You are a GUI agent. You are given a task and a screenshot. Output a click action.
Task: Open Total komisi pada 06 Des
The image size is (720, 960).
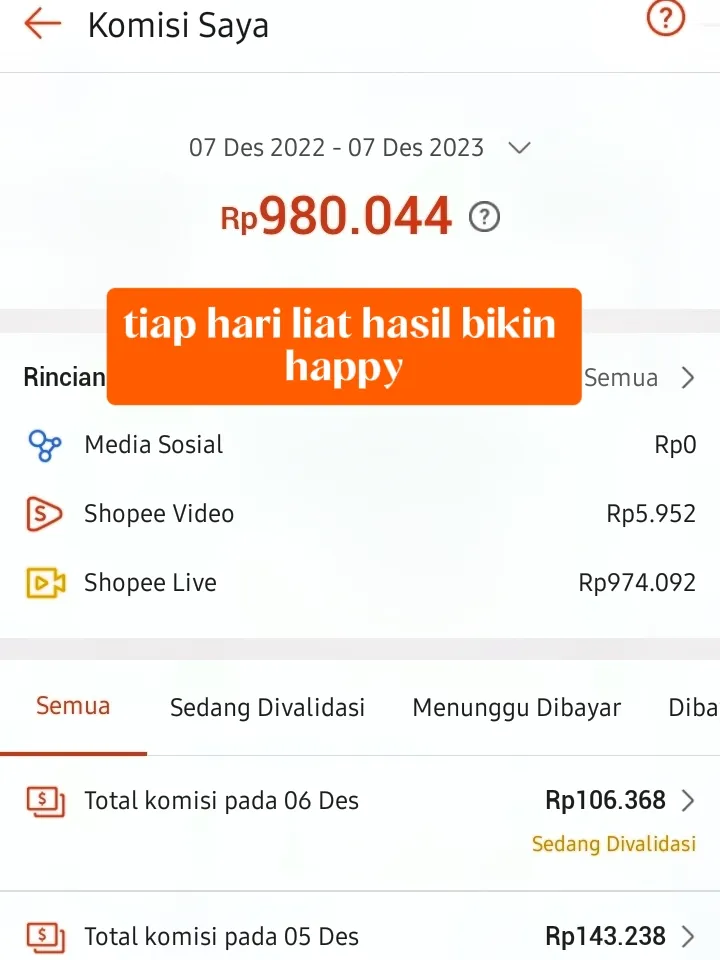coord(360,802)
